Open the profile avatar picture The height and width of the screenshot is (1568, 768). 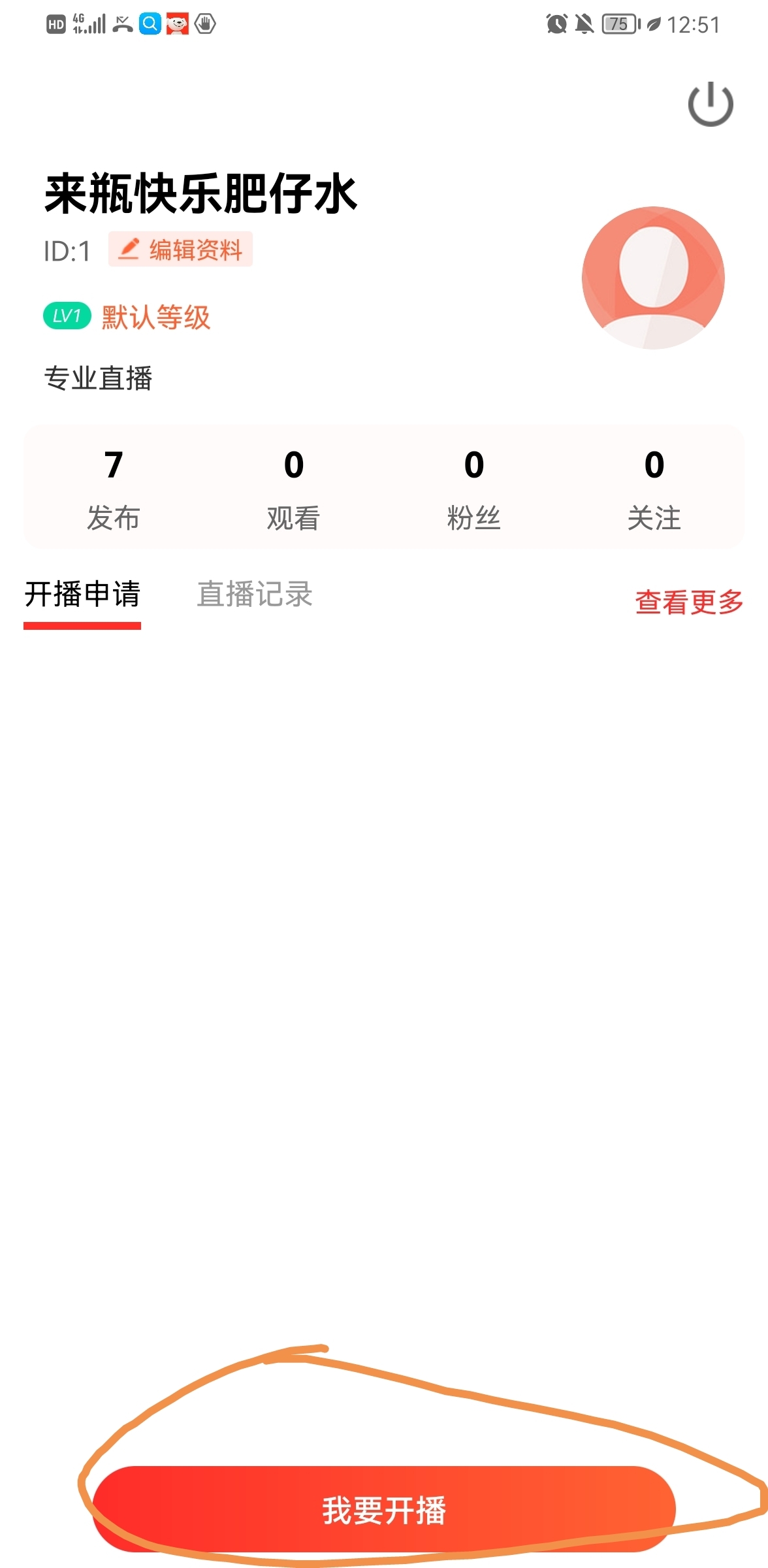click(x=653, y=278)
